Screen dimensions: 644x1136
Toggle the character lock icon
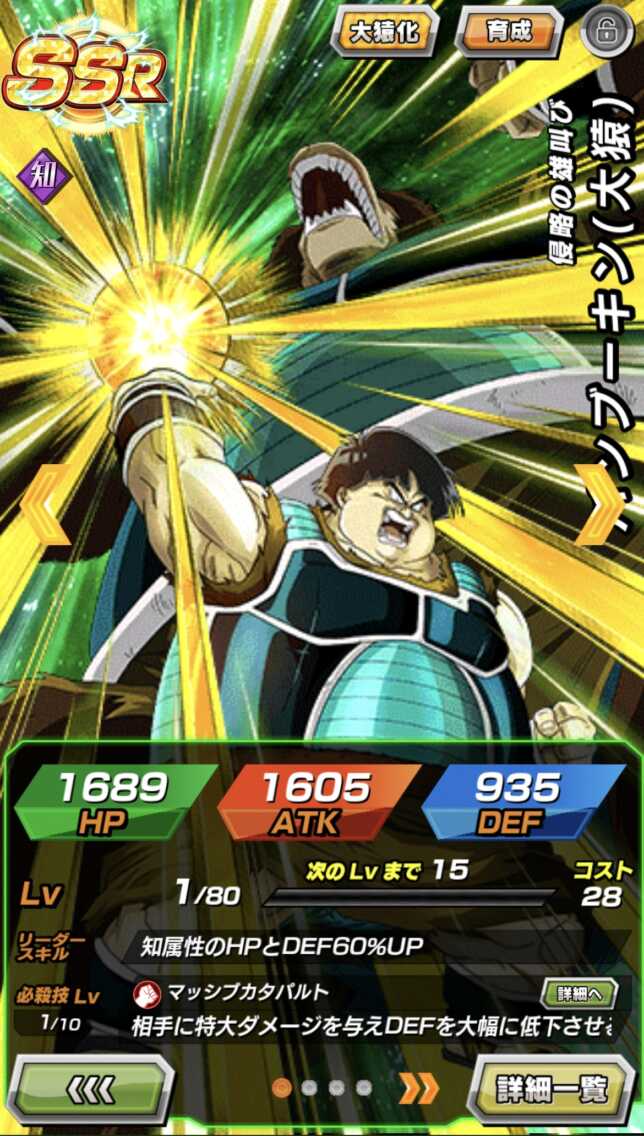click(x=608, y=33)
